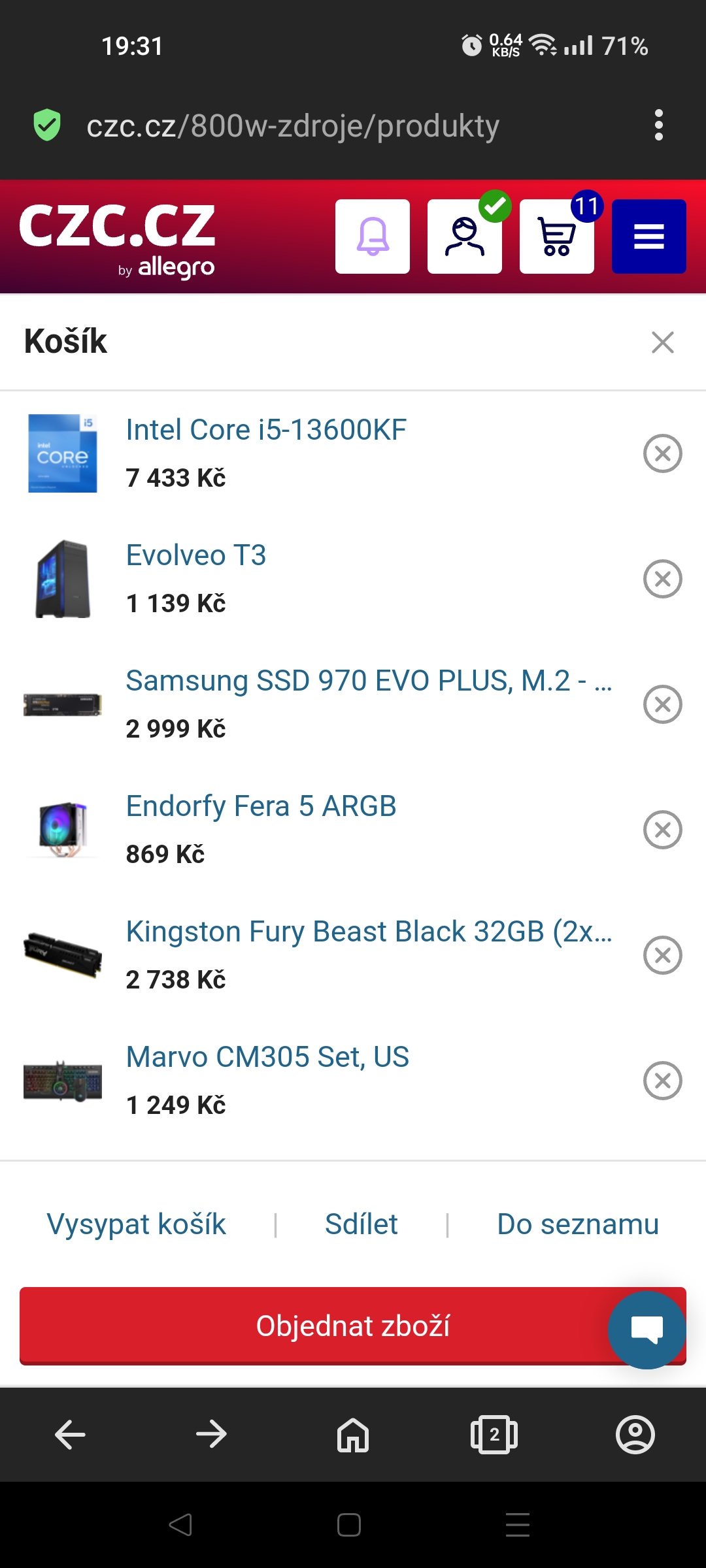Open Evolveo T3 product page

(196, 555)
